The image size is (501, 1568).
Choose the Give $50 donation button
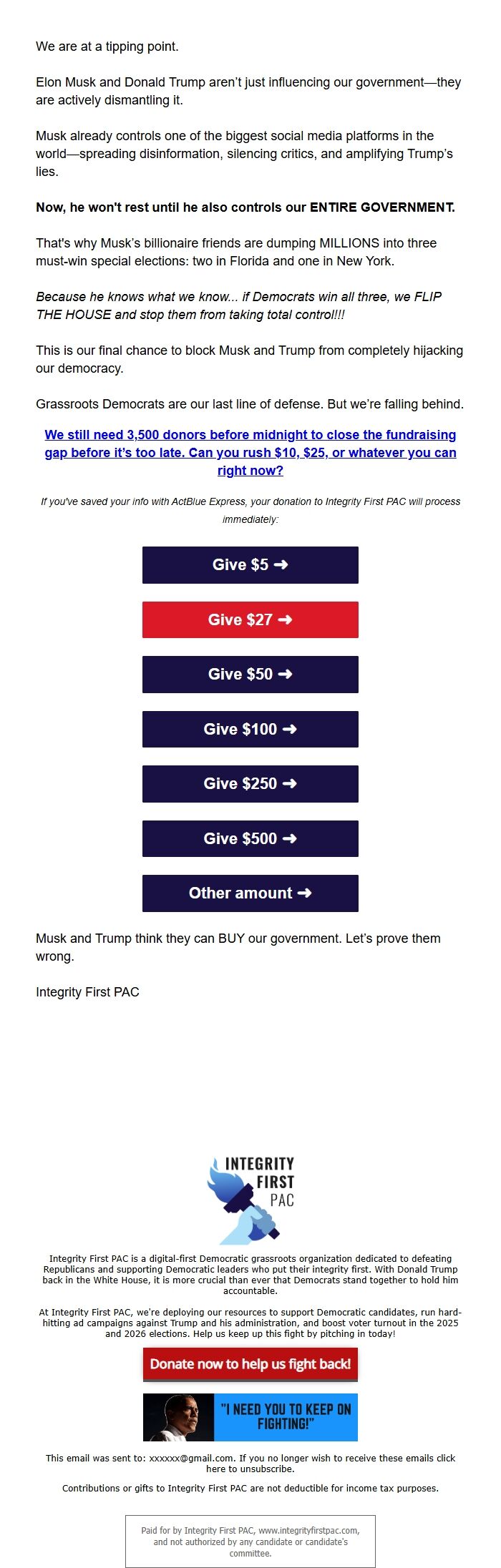click(250, 674)
